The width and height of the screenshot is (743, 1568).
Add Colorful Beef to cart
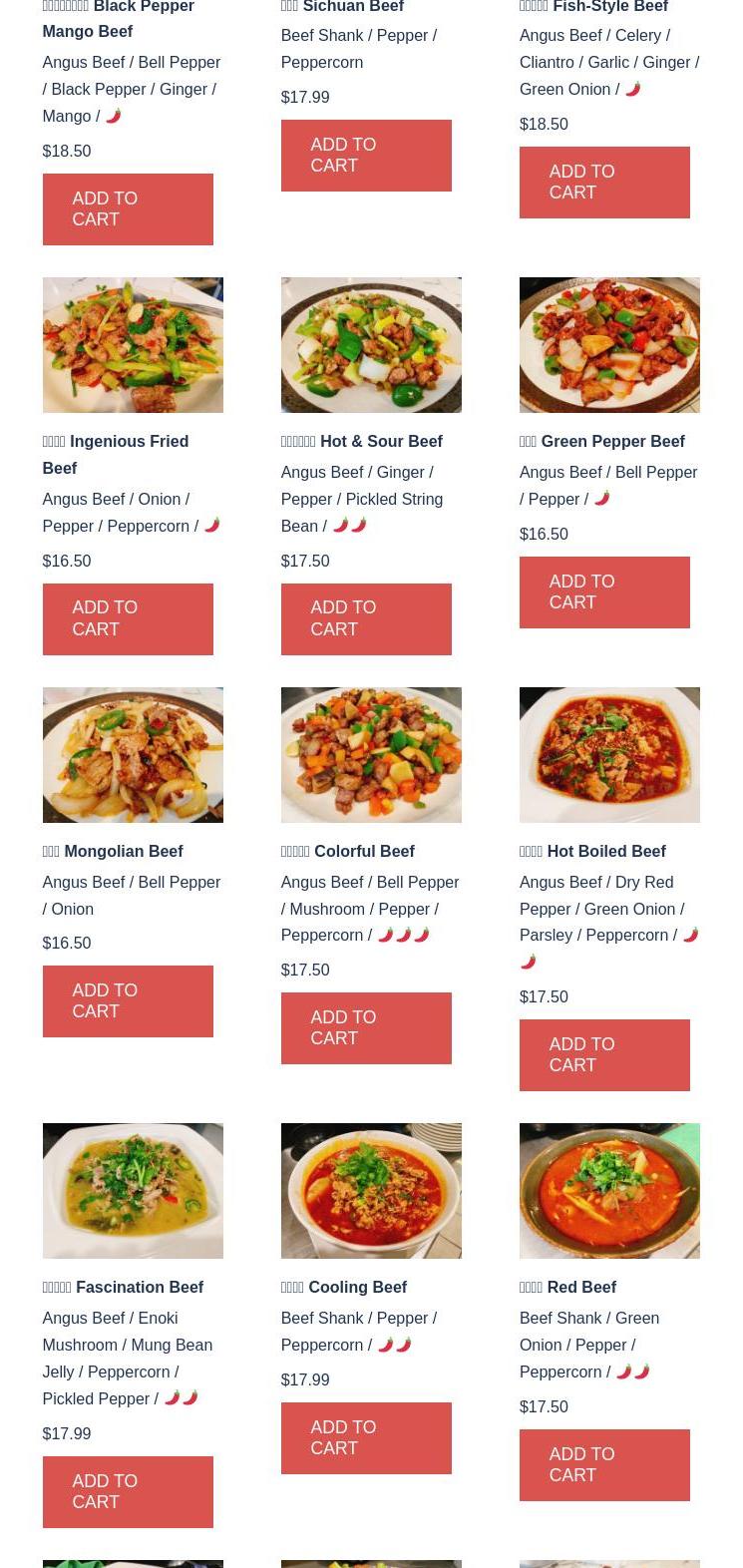[x=366, y=1028]
